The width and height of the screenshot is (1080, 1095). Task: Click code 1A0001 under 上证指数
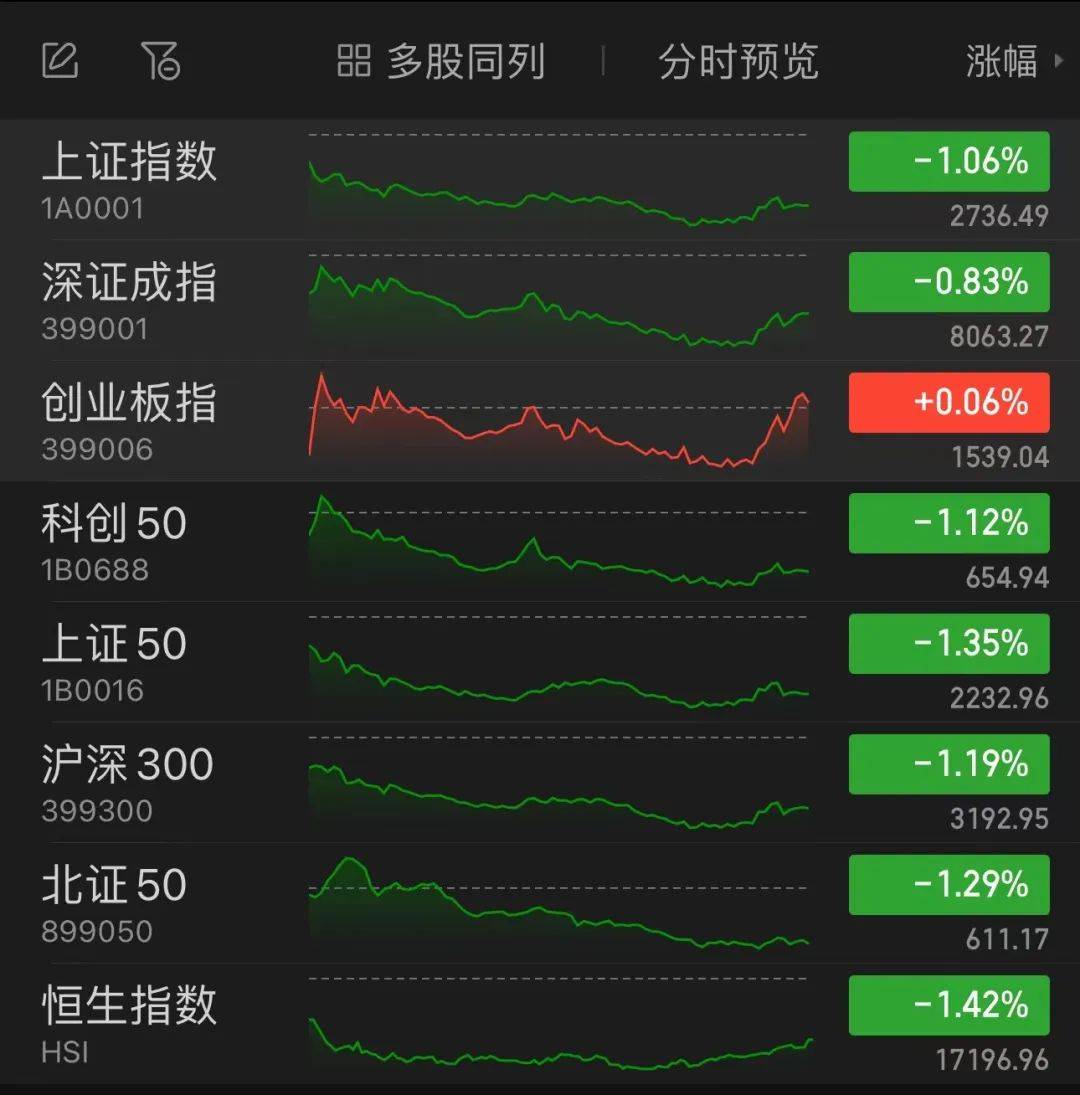95,209
